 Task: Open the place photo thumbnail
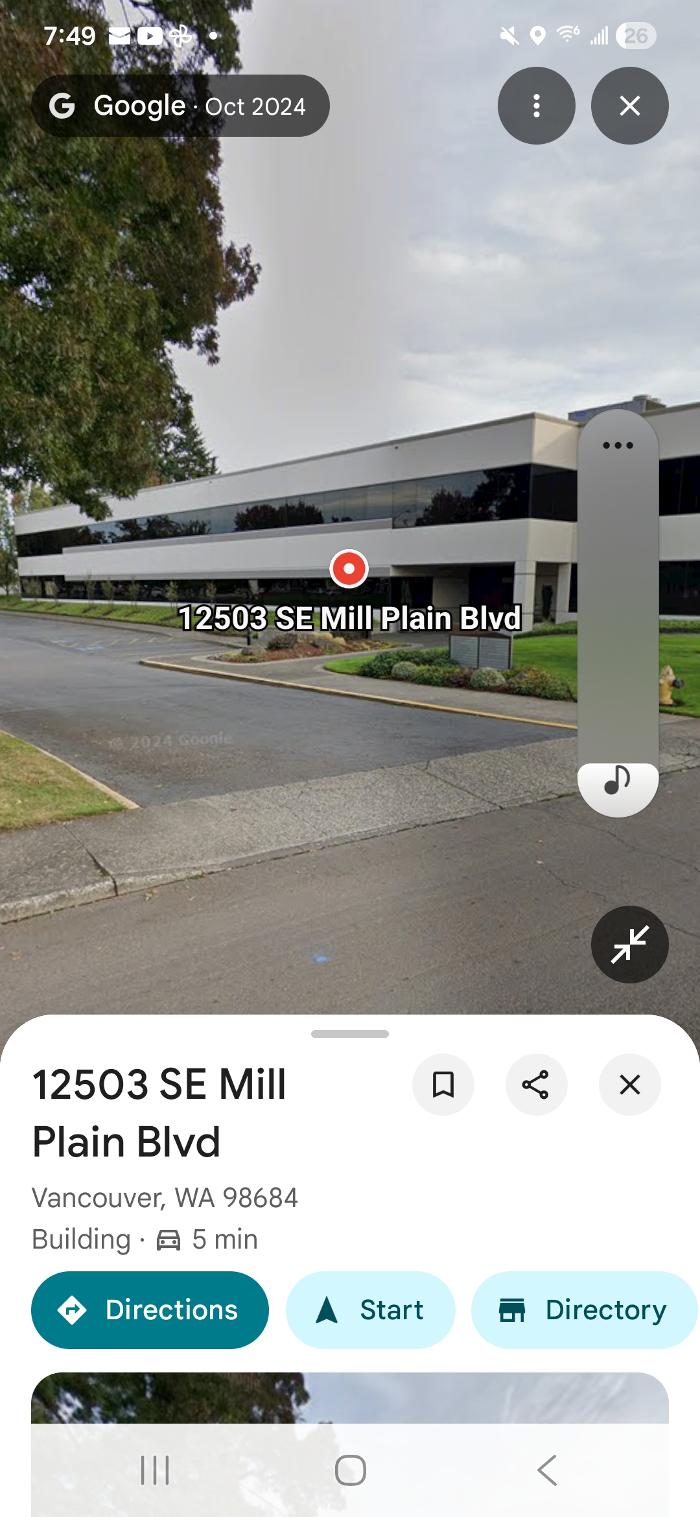350,1397
